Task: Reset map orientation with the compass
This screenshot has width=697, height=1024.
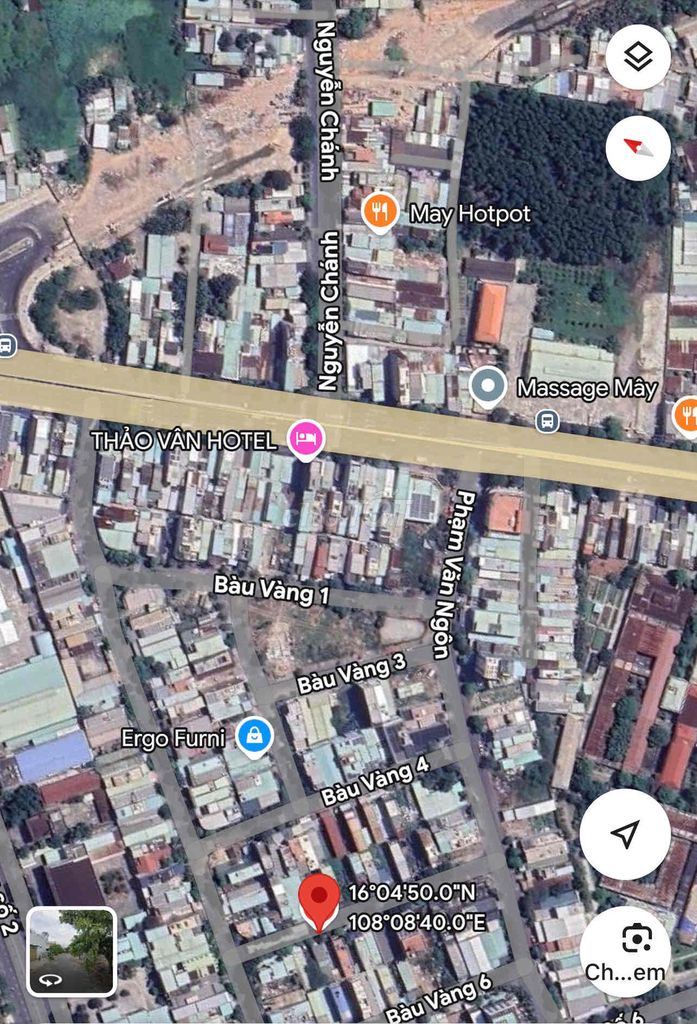Action: click(638, 148)
